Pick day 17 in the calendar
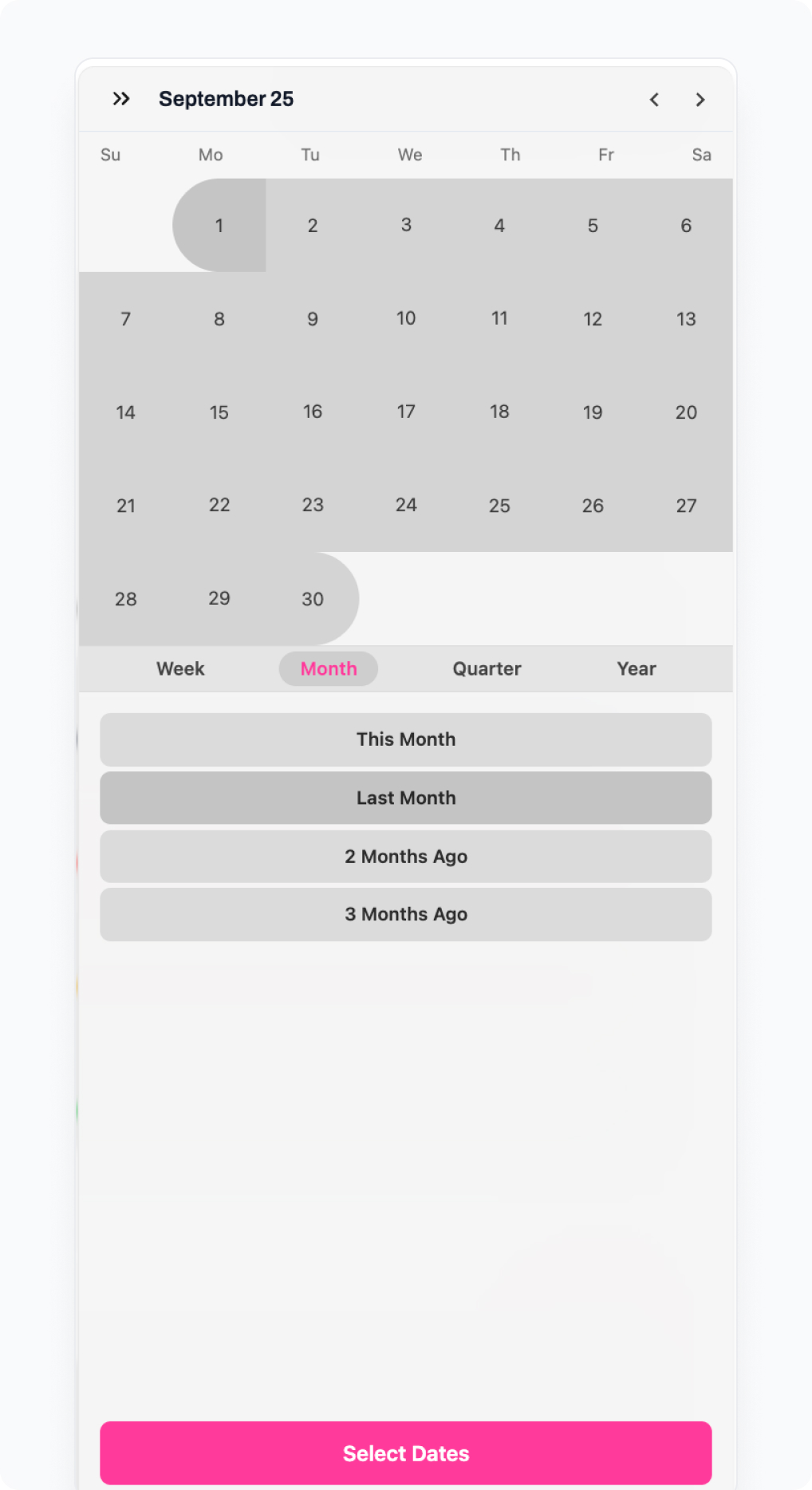The height and width of the screenshot is (1490, 812). 406,412
